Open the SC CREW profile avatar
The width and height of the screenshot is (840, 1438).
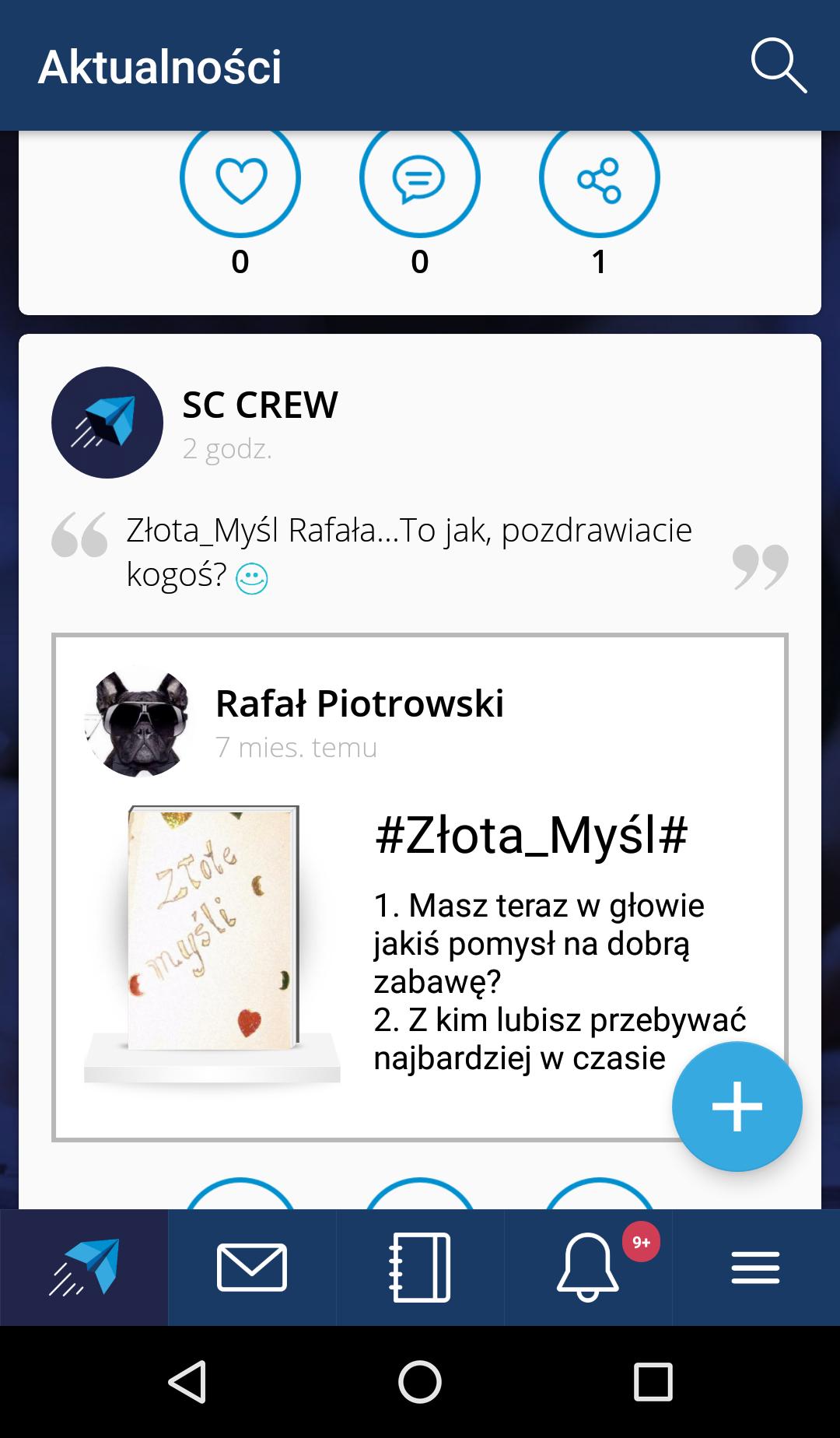click(107, 423)
